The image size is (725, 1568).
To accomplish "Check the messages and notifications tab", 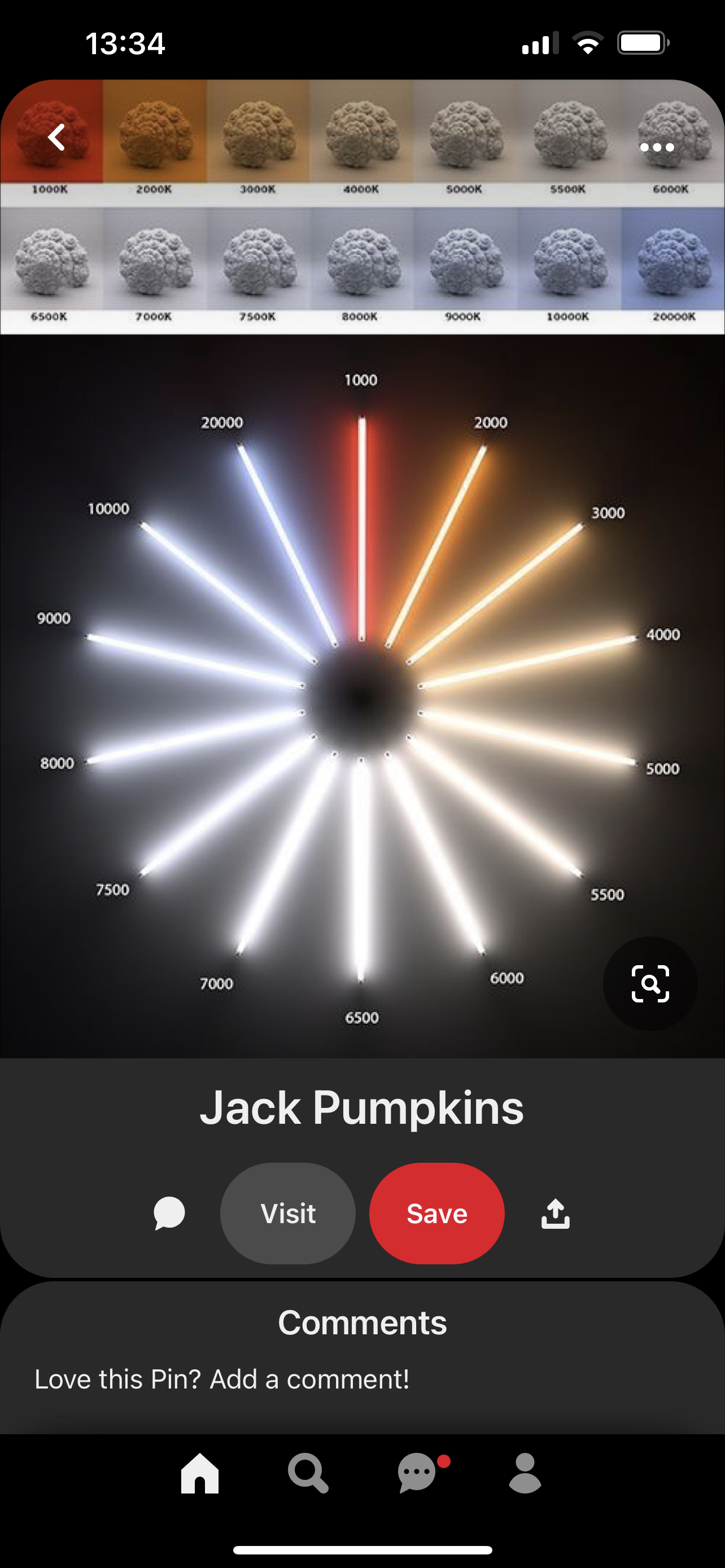I will click(418, 1473).
